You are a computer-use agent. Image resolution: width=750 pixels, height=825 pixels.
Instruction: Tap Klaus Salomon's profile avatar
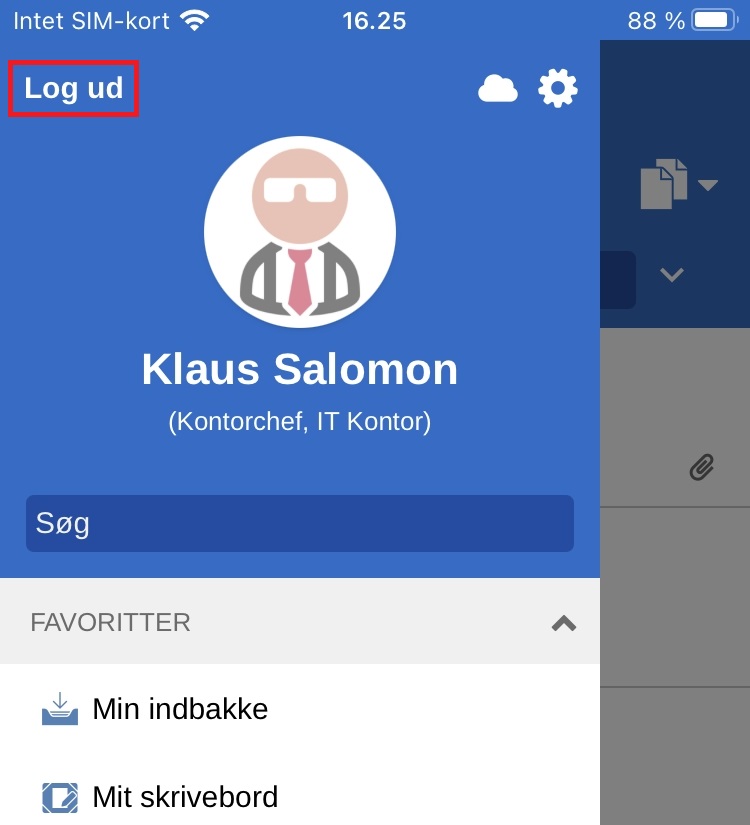[x=300, y=232]
